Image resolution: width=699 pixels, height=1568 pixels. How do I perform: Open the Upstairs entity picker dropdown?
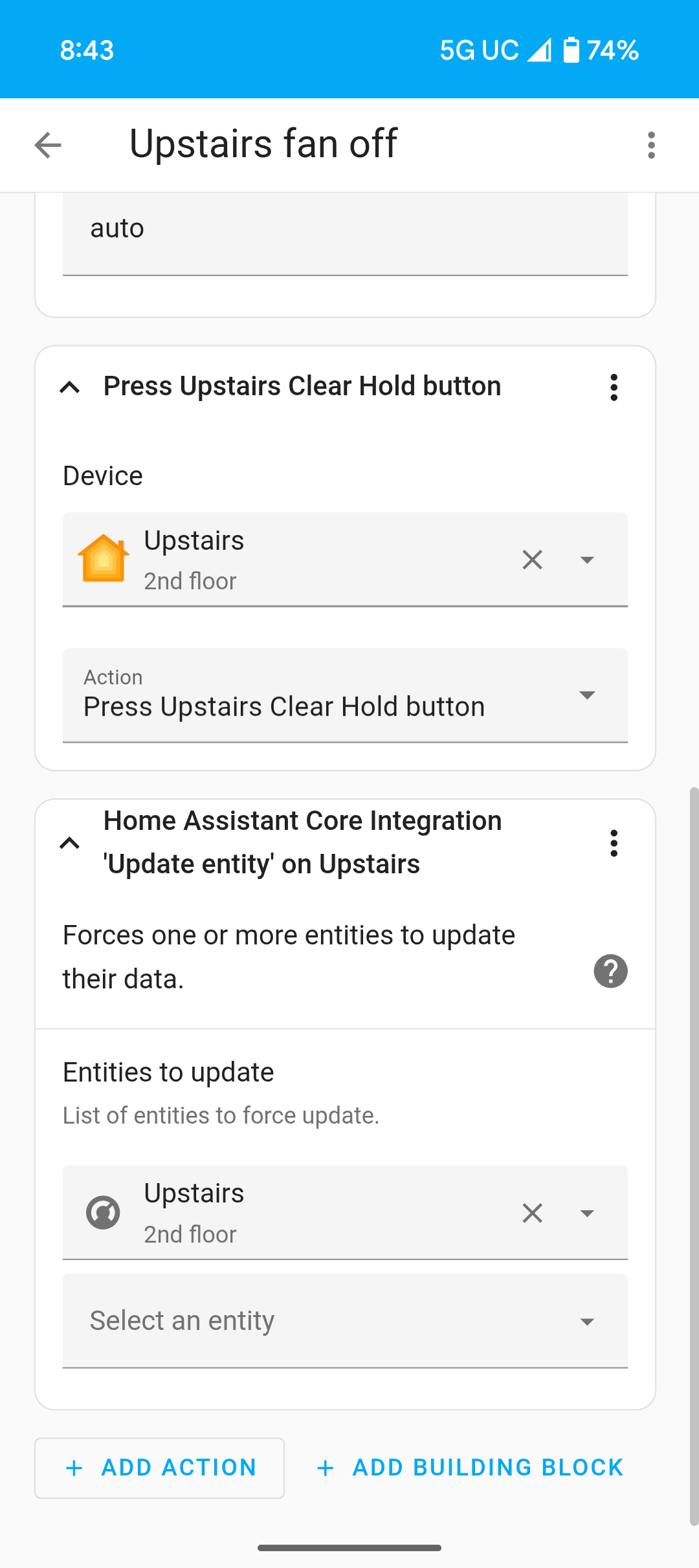(x=587, y=1213)
